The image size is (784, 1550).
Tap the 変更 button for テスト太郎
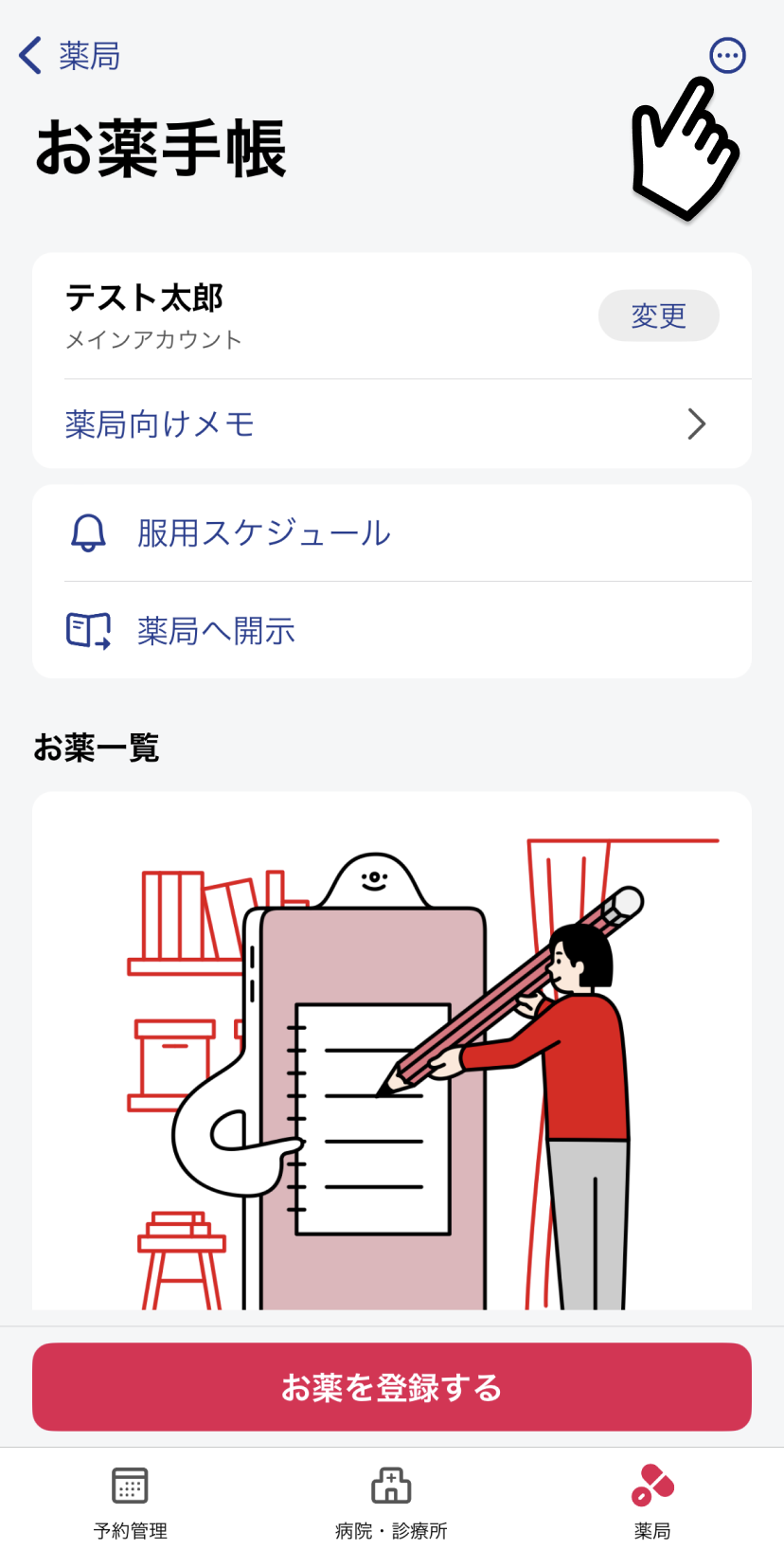(658, 315)
